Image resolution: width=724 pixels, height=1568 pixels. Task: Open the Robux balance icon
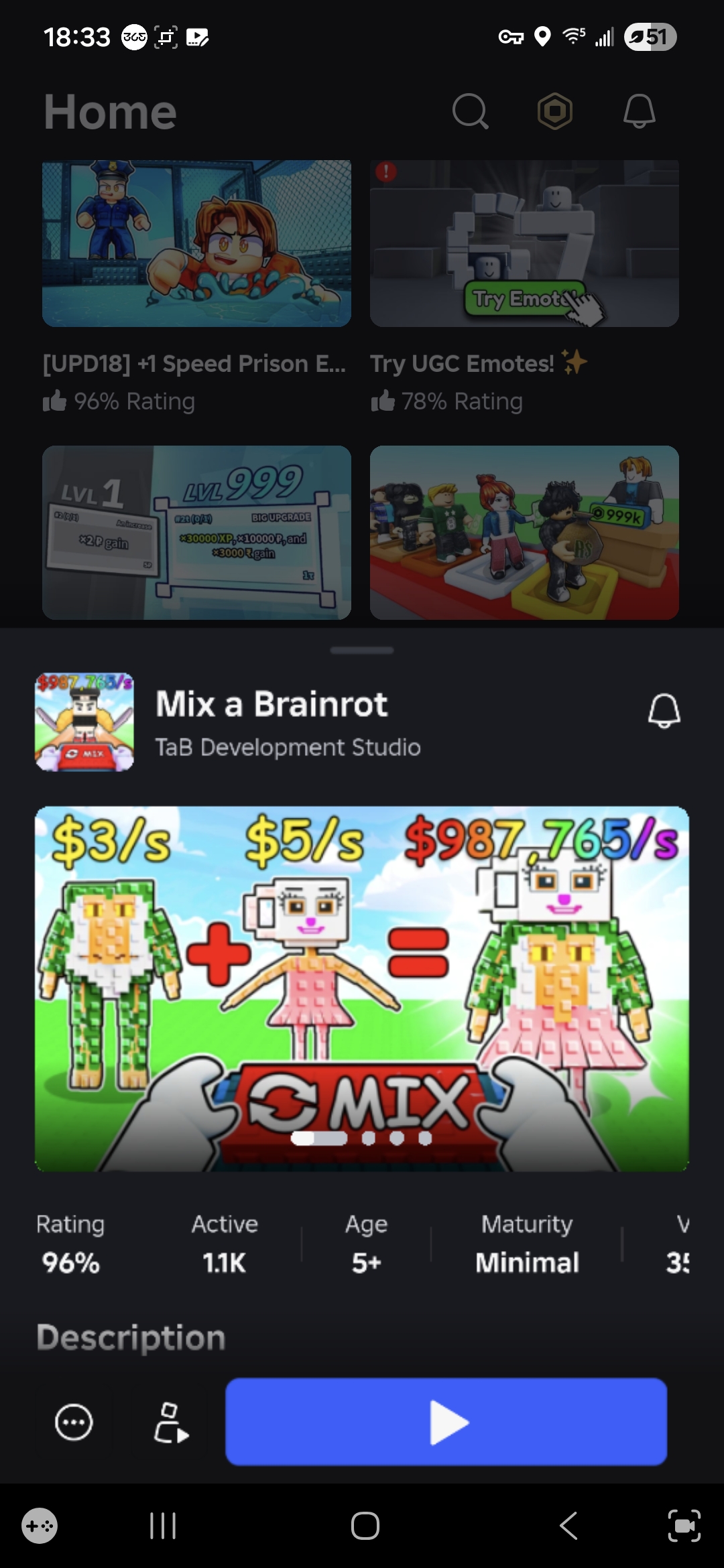555,111
